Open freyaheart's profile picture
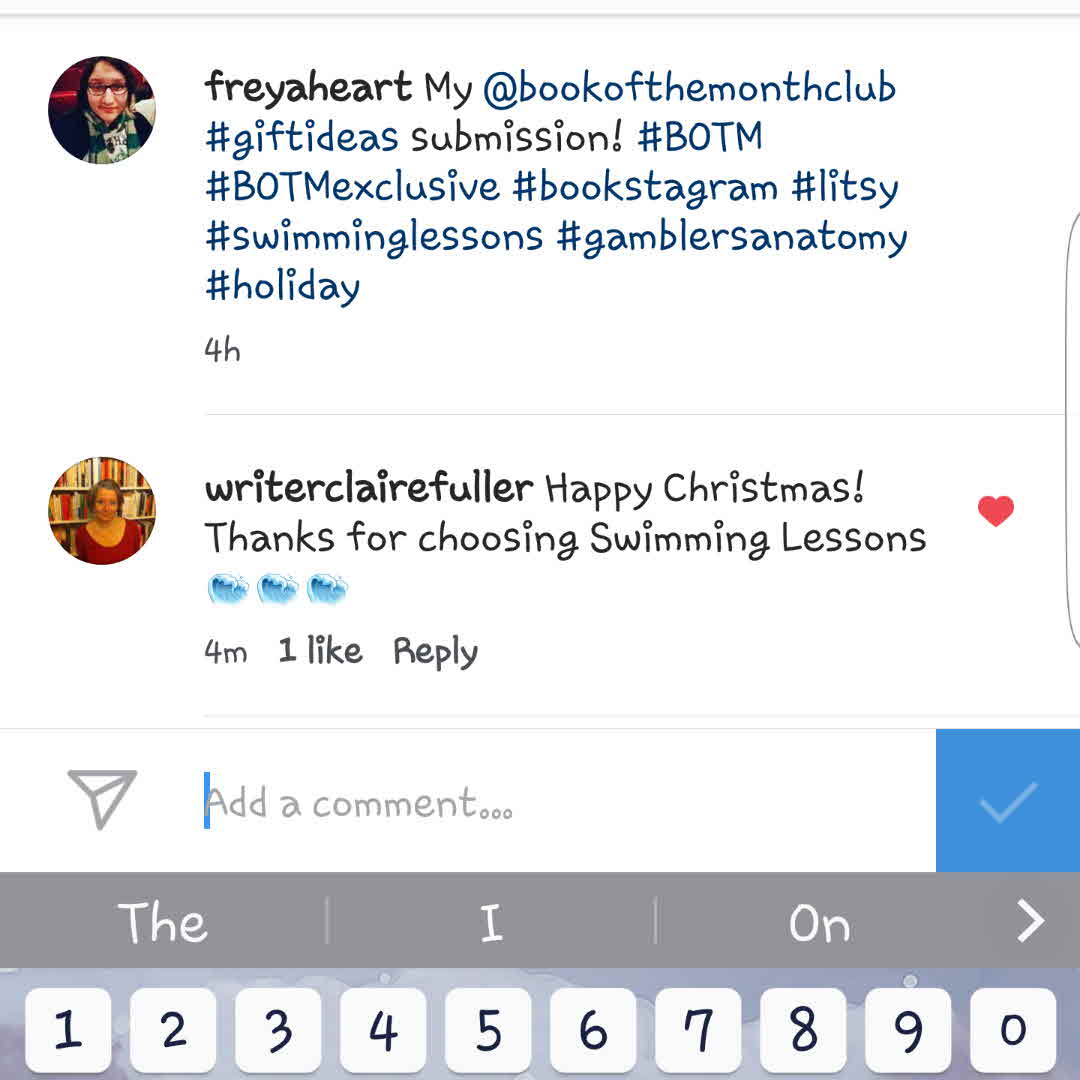This screenshot has width=1080, height=1080. coord(102,109)
